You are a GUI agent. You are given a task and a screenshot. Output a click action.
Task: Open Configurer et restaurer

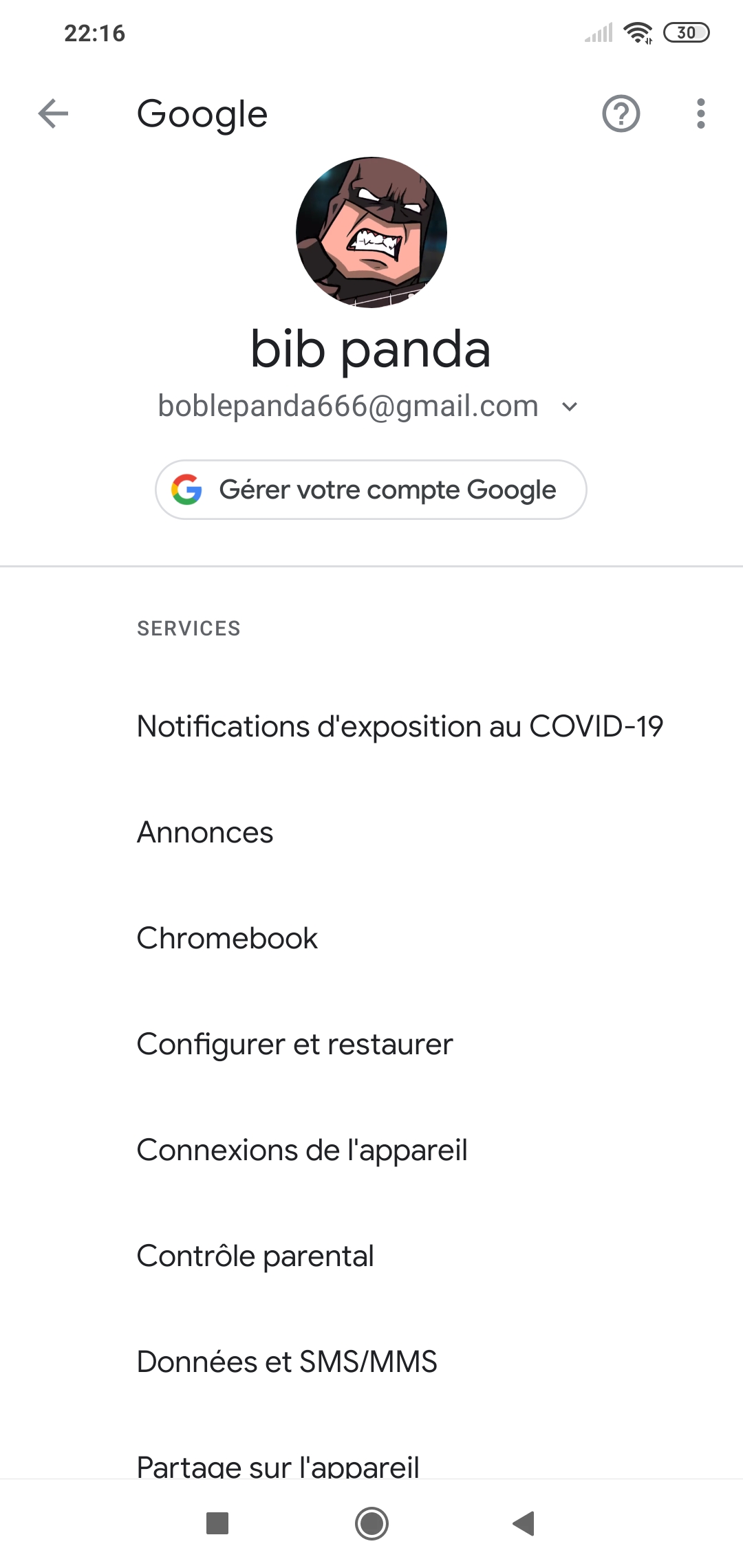coord(294,1044)
